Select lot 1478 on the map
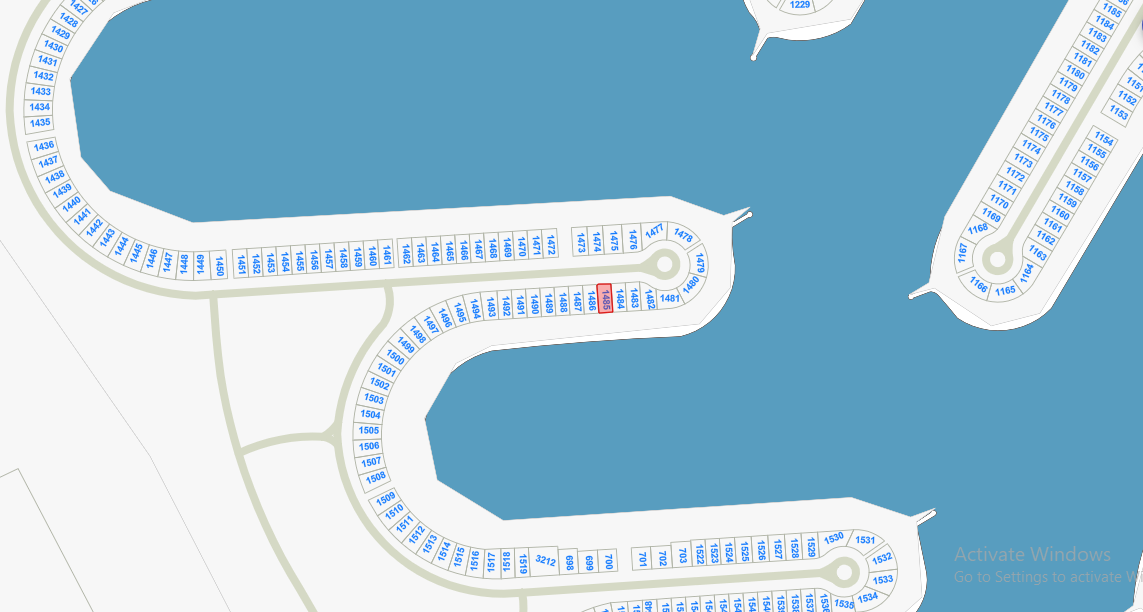The width and height of the screenshot is (1143, 612). [683, 236]
